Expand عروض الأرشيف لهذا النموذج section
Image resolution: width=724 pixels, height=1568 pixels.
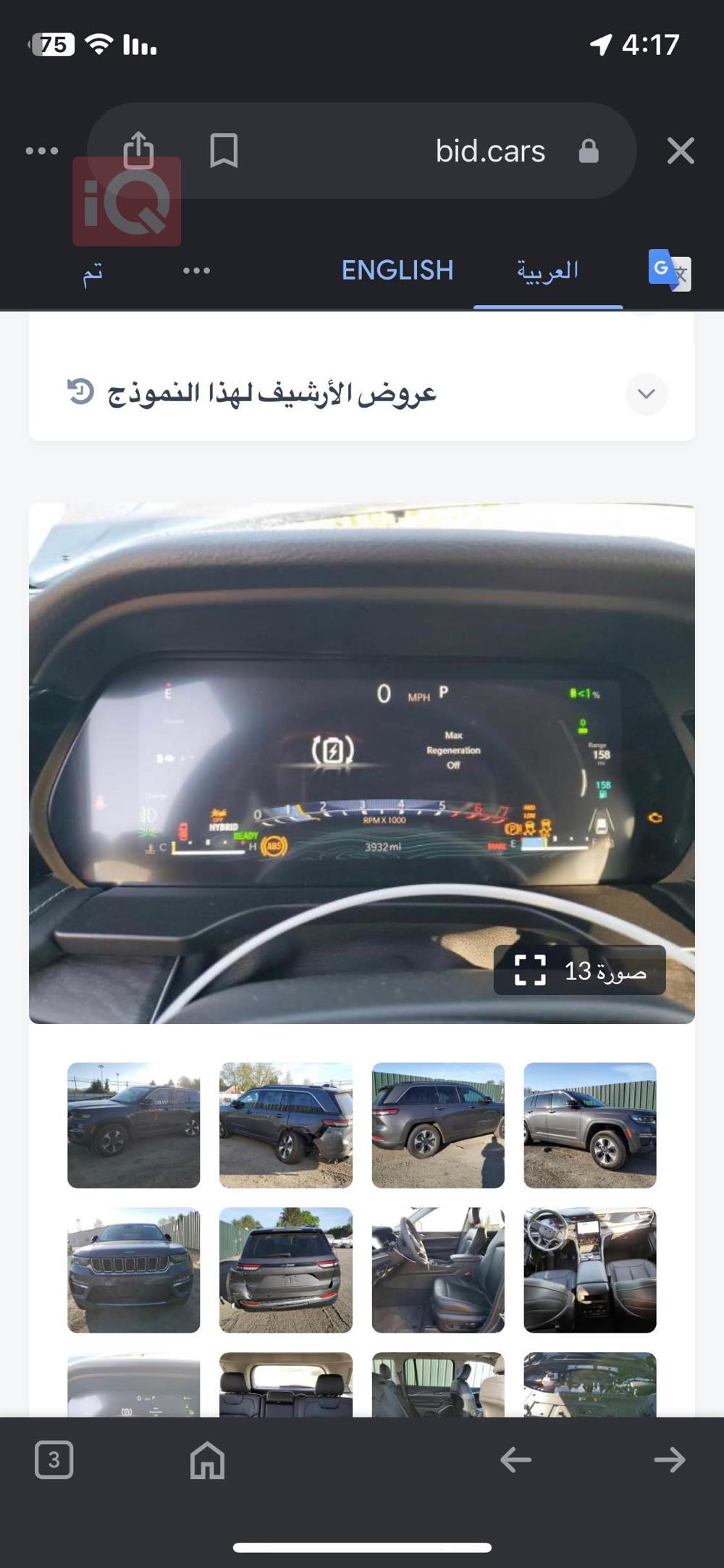pos(646,394)
